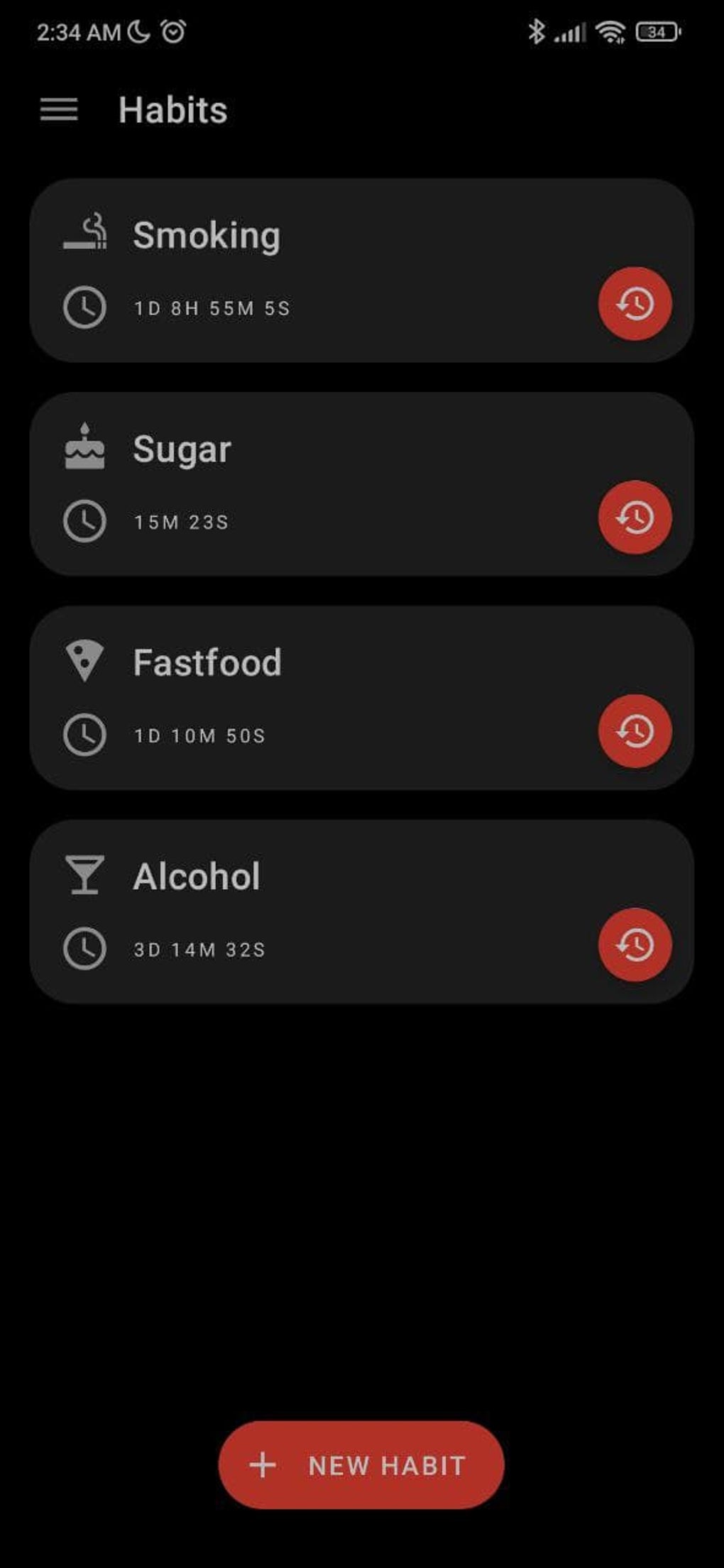Reset the Sugar habit timer
This screenshot has width=724, height=1568.
click(x=635, y=517)
